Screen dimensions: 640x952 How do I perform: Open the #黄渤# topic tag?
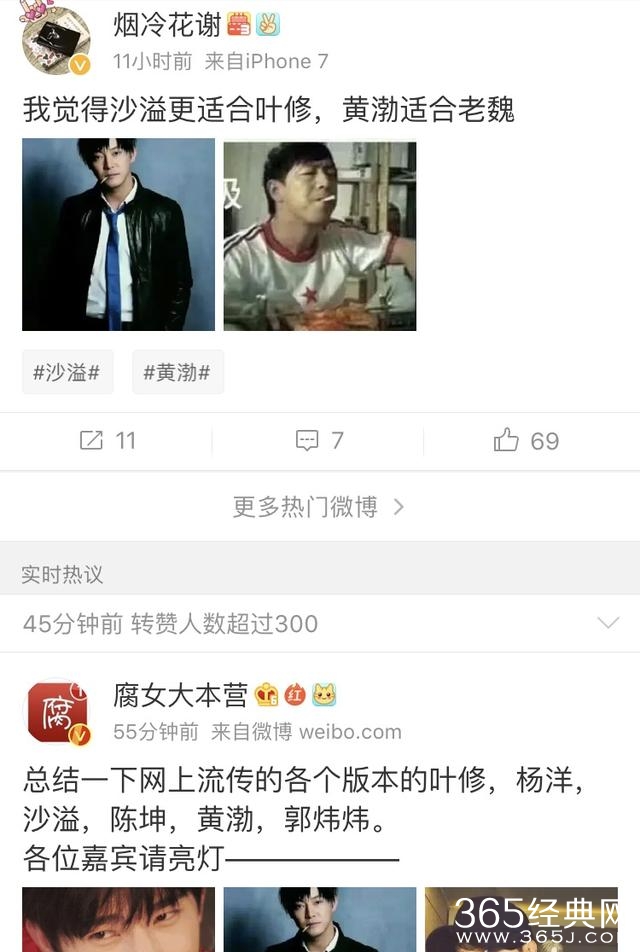(x=177, y=373)
